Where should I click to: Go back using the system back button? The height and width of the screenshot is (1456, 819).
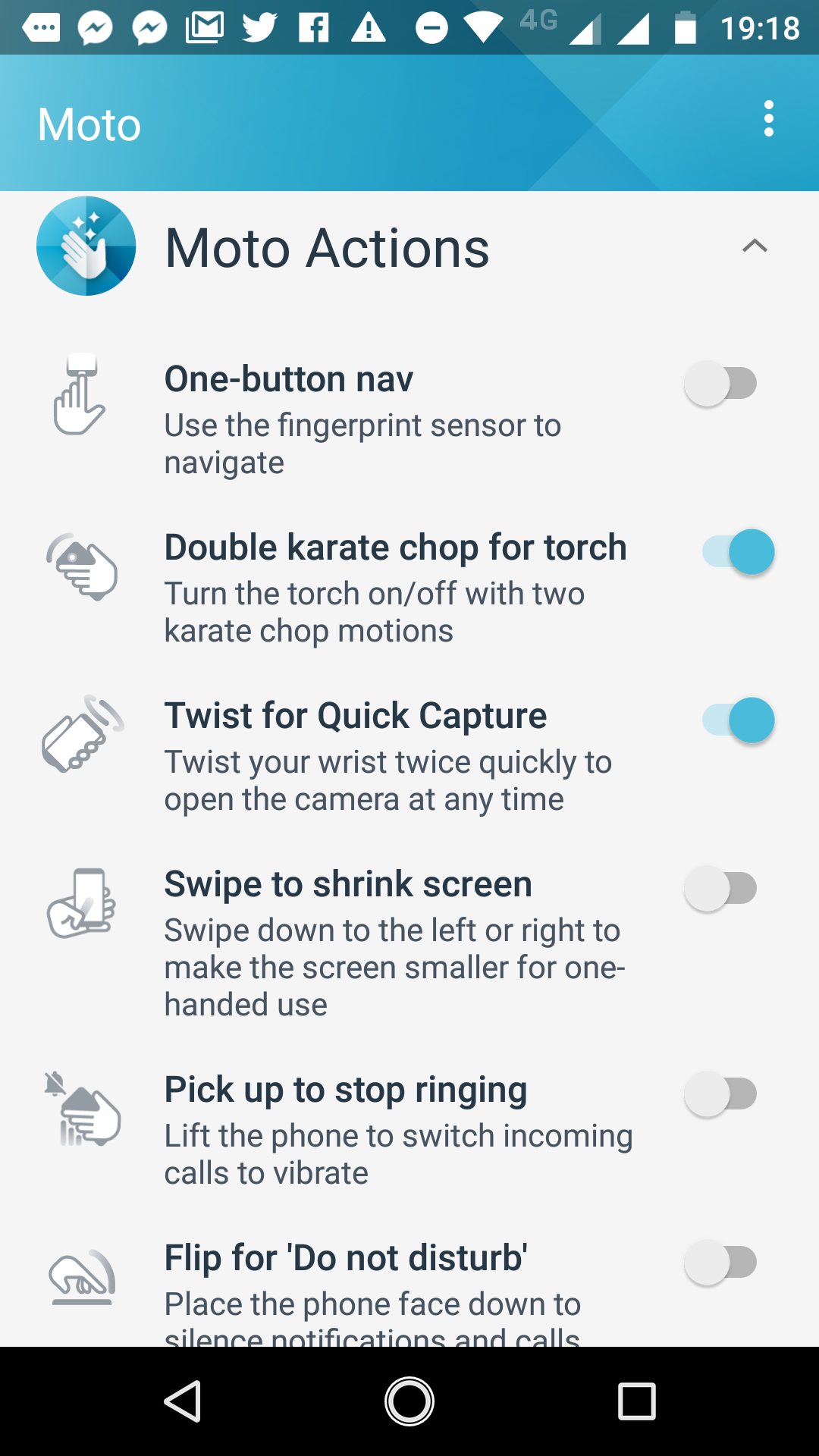click(x=183, y=1401)
